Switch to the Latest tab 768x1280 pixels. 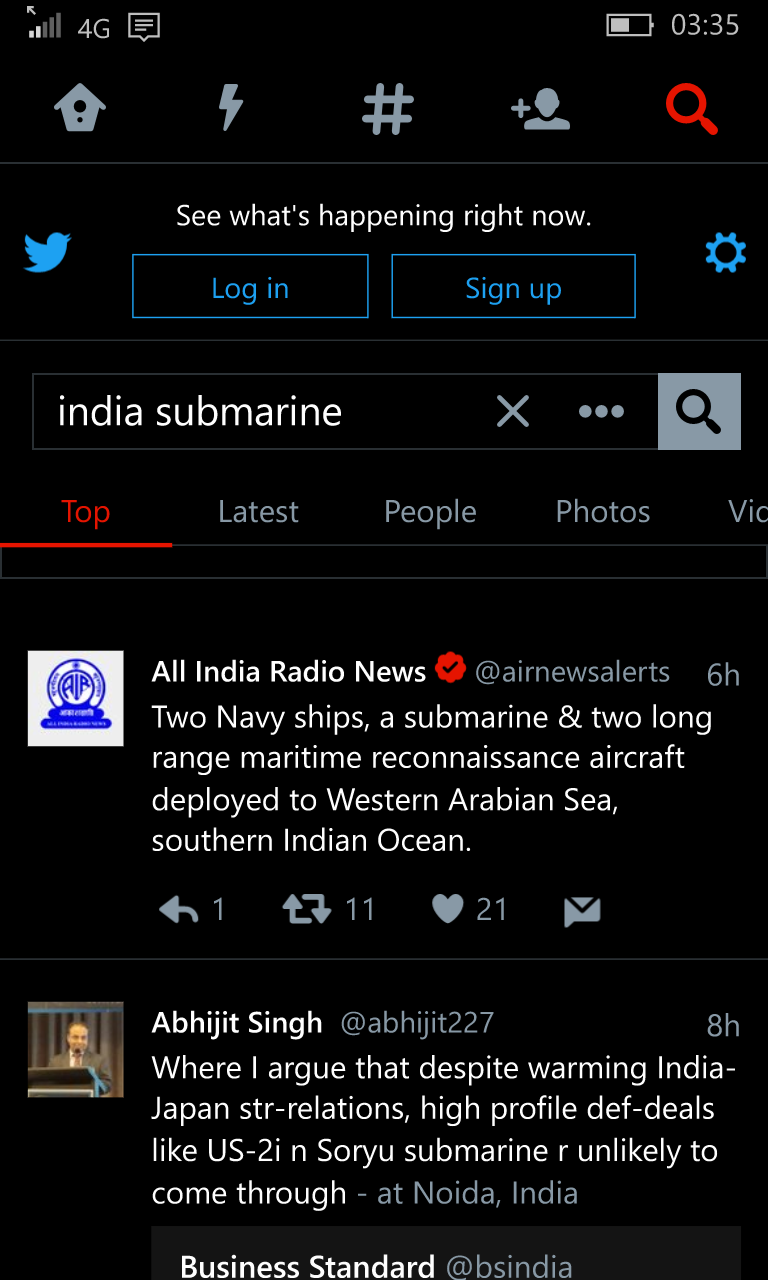tap(258, 512)
